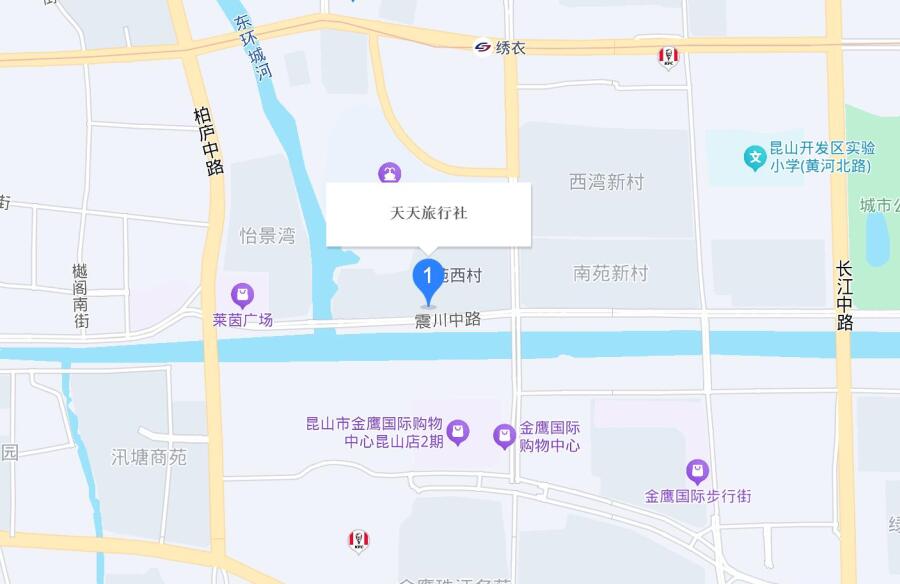900x584 pixels.
Task: Select the 金鹰国际步行街 shopping pin
Action: coord(697,471)
